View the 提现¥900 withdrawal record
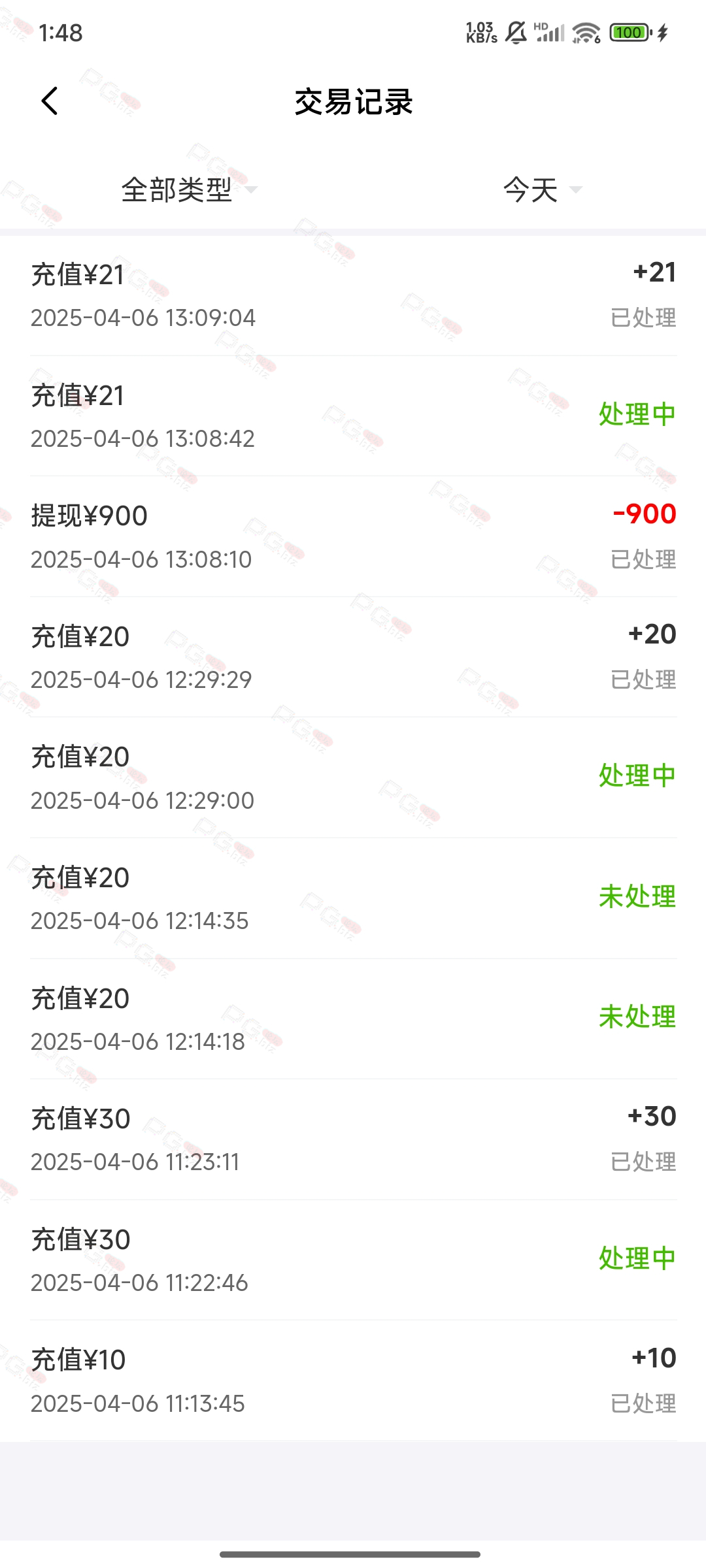This screenshot has width=706, height=1568. (x=353, y=537)
